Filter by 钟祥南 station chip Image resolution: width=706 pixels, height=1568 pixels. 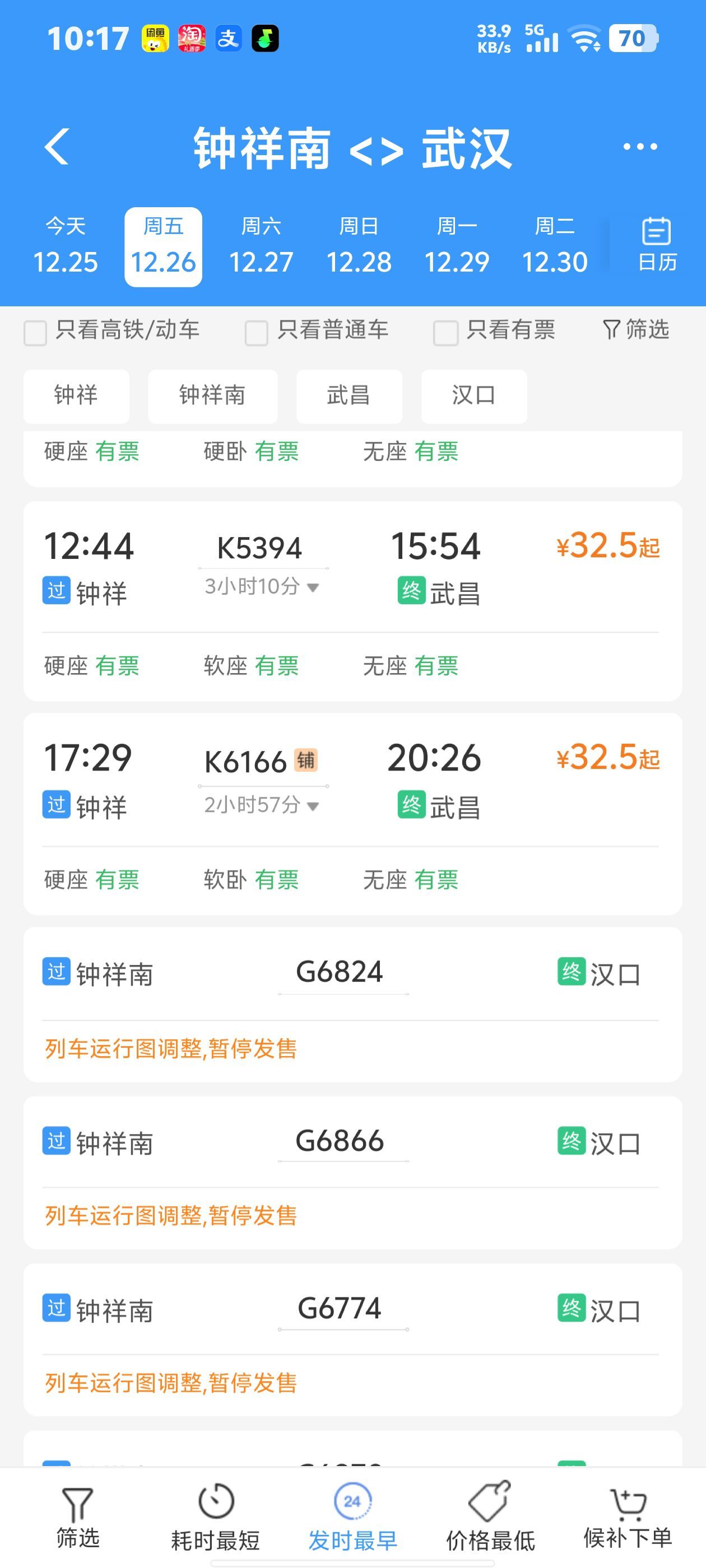coord(212,396)
